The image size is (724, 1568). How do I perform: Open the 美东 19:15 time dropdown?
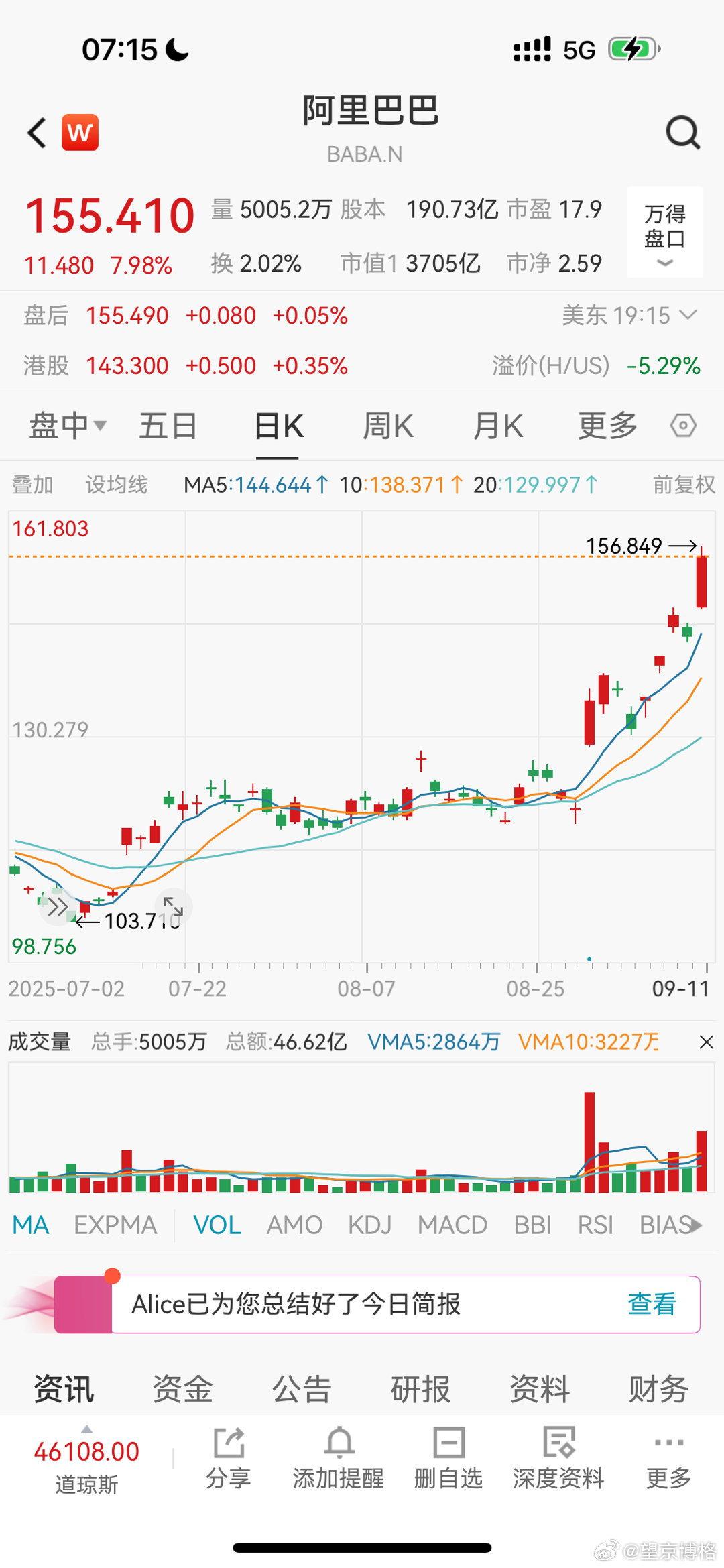pyautogui.click(x=629, y=315)
